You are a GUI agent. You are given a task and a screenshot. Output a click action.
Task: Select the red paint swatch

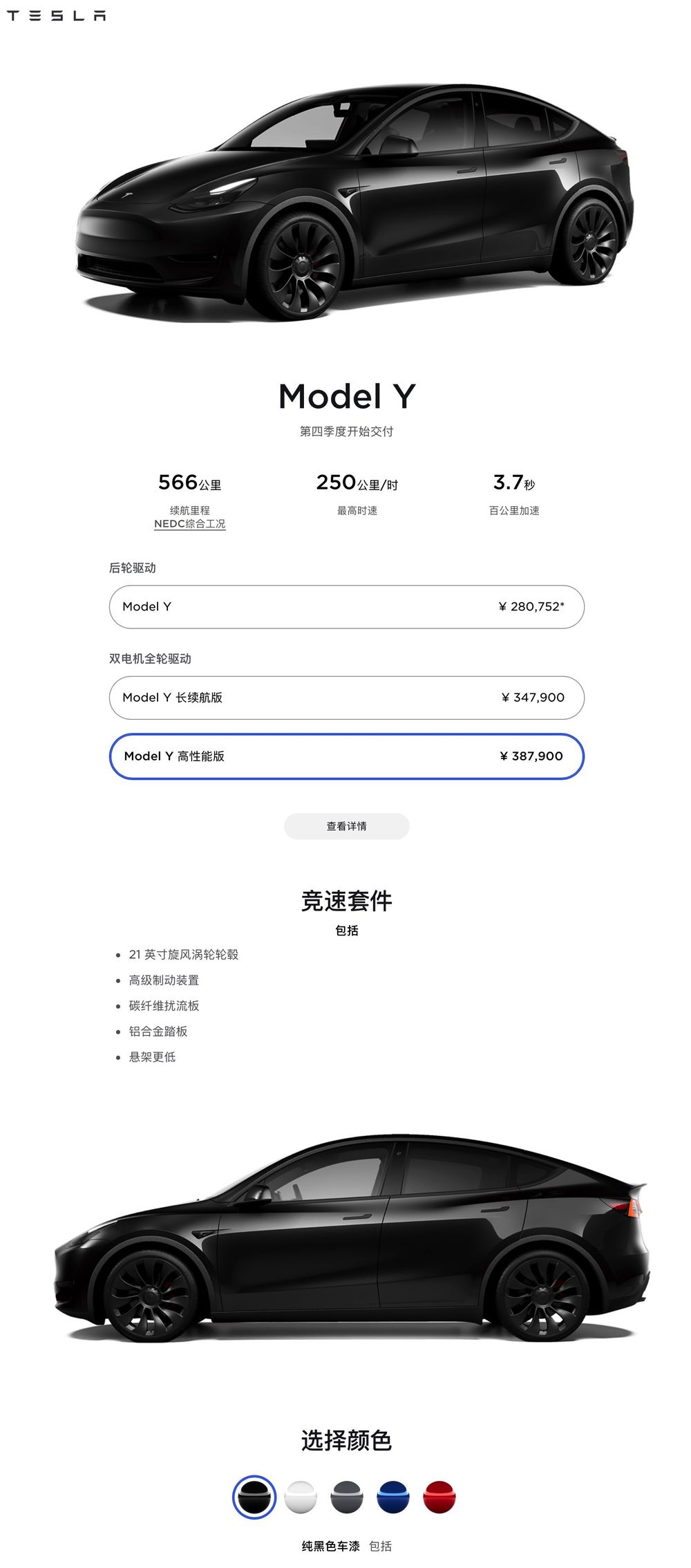pos(439,1497)
